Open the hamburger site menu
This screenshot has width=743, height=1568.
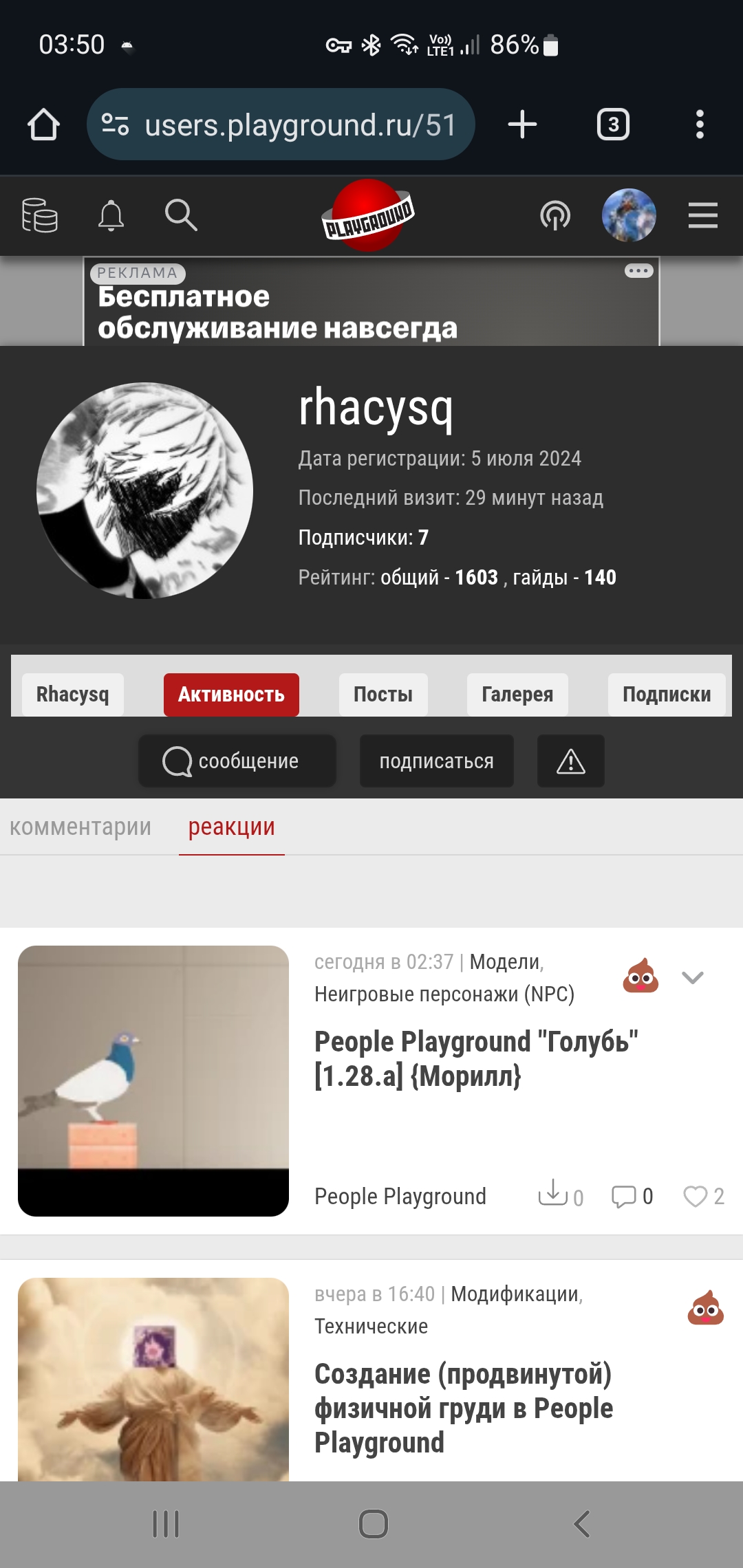pos(702,215)
